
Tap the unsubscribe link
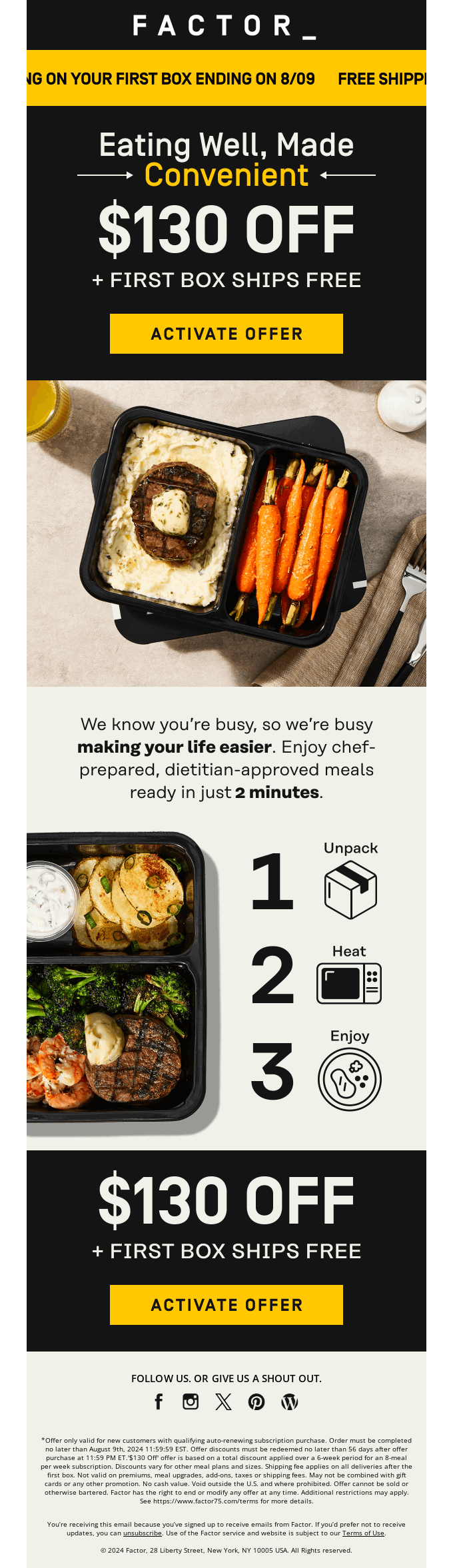click(x=143, y=1533)
